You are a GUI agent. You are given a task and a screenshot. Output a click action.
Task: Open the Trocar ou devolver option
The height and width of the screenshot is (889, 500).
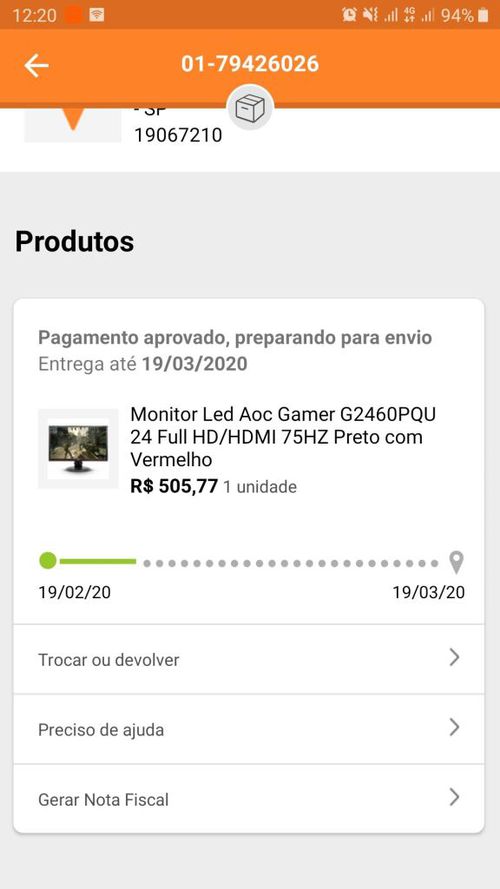(x=249, y=659)
